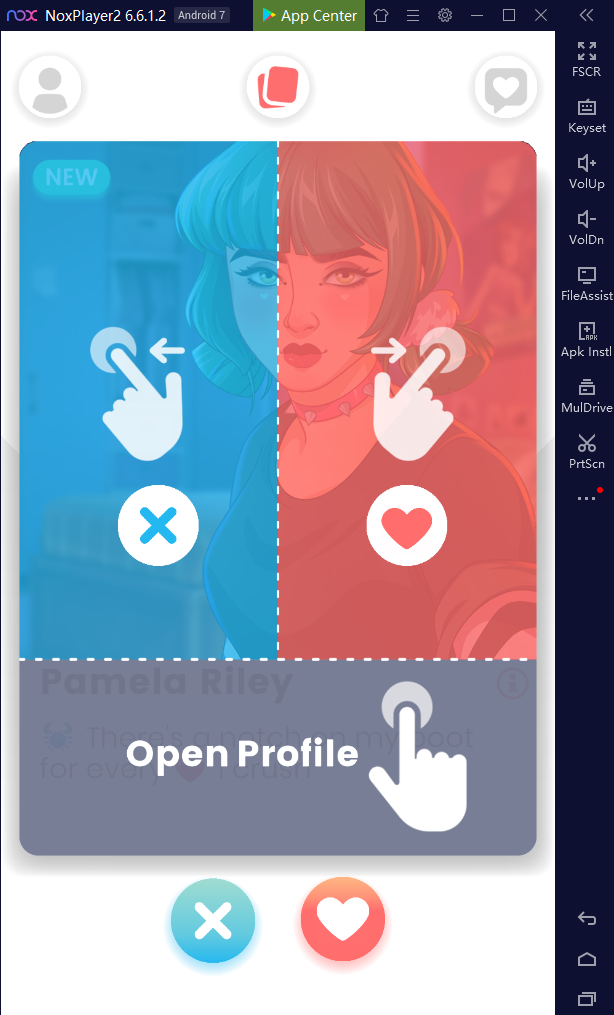Screen dimensions: 614x1015
Task: Open the user profile icon
Action: tap(50, 87)
